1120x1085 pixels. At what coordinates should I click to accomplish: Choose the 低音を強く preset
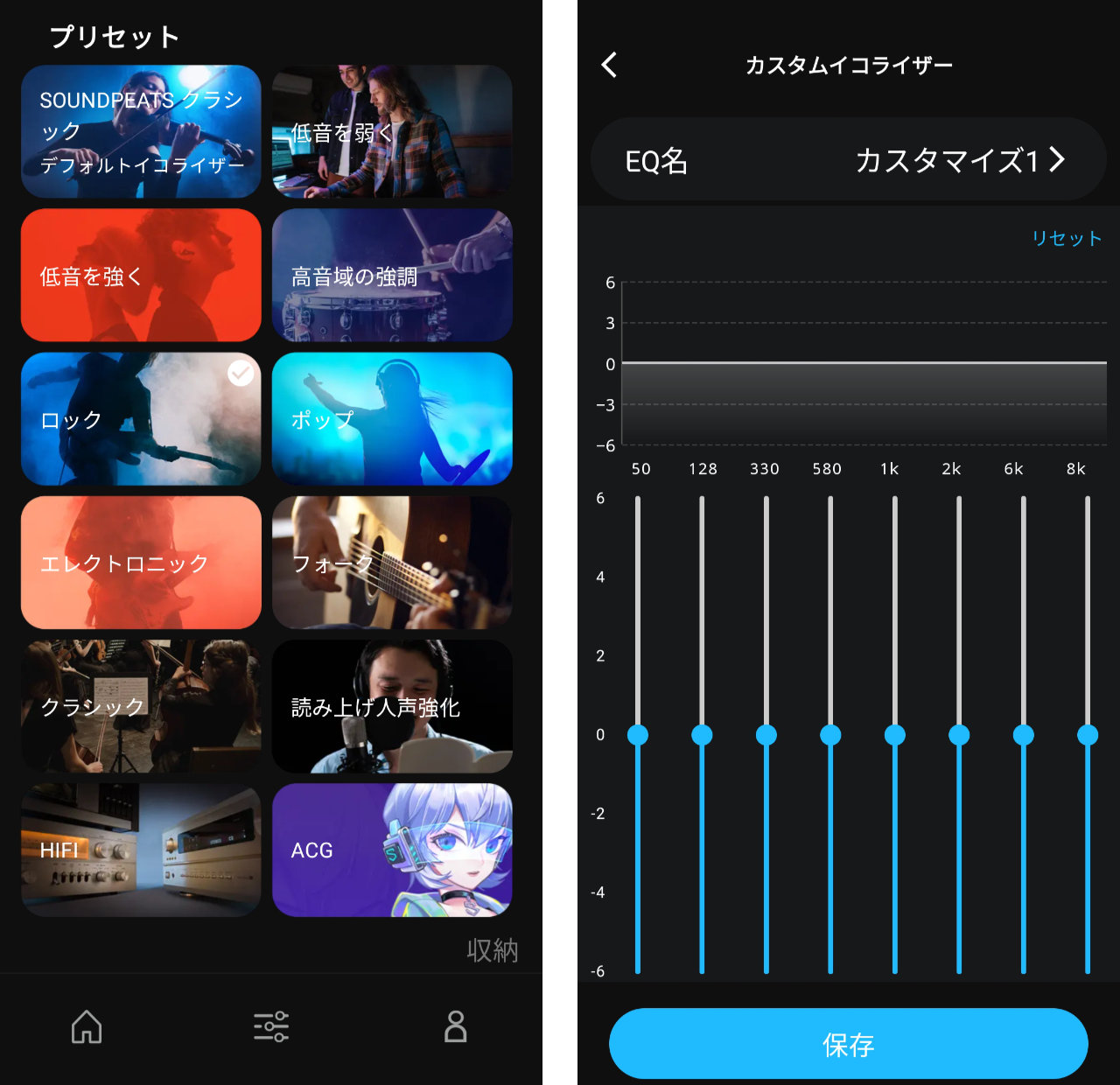click(x=141, y=275)
